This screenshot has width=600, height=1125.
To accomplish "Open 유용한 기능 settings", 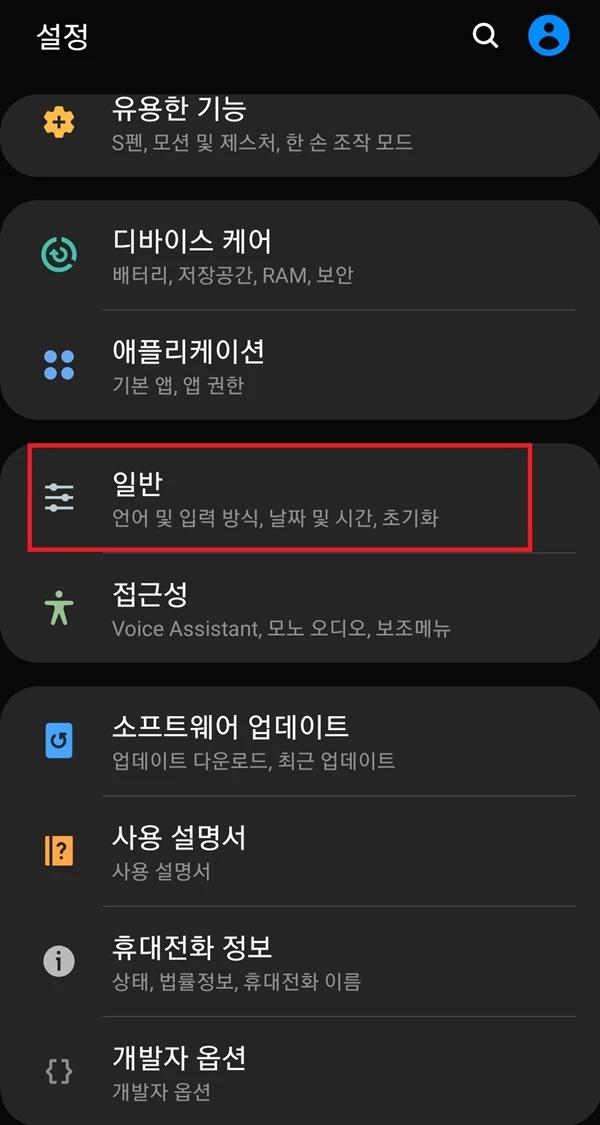I will click(x=300, y=125).
